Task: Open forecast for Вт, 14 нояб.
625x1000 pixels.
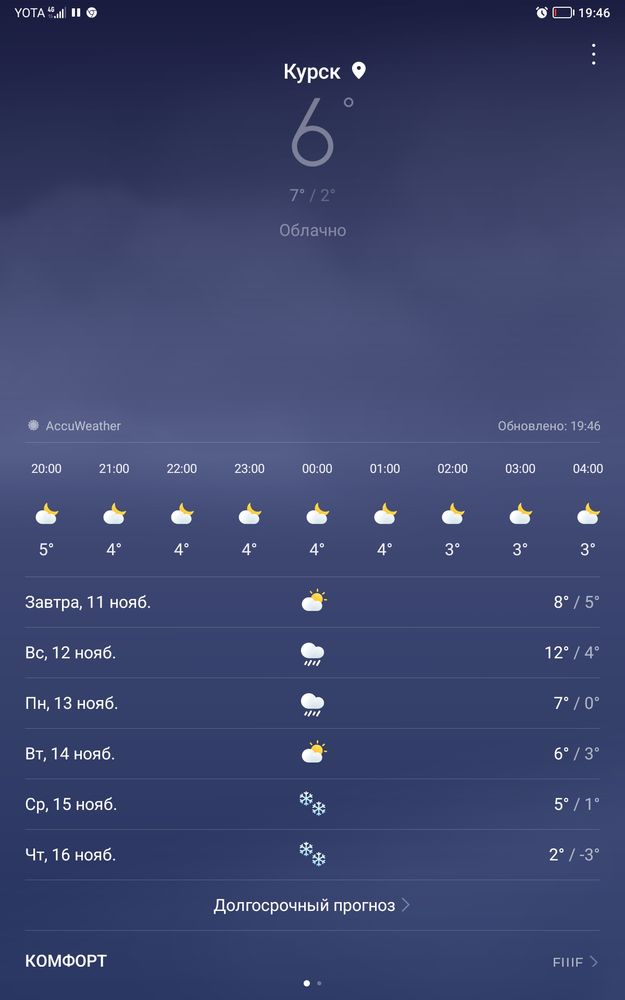Action: pyautogui.click(x=312, y=754)
